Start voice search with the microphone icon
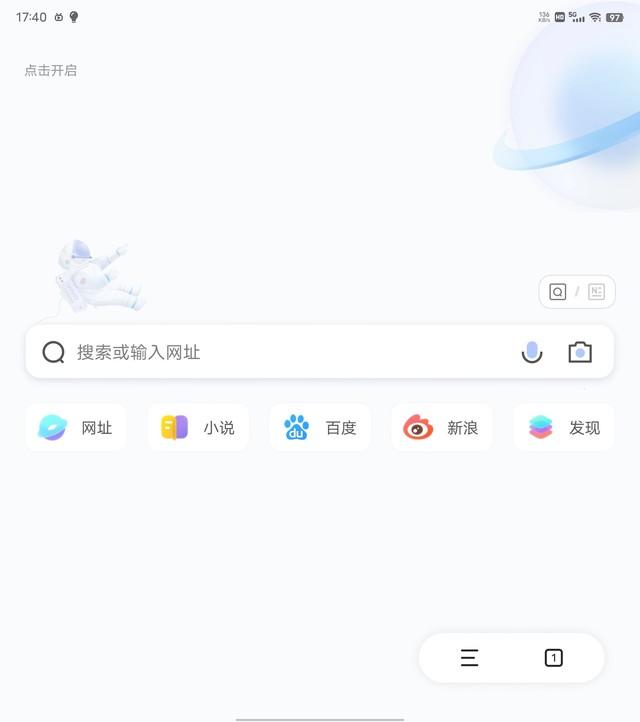 click(532, 352)
